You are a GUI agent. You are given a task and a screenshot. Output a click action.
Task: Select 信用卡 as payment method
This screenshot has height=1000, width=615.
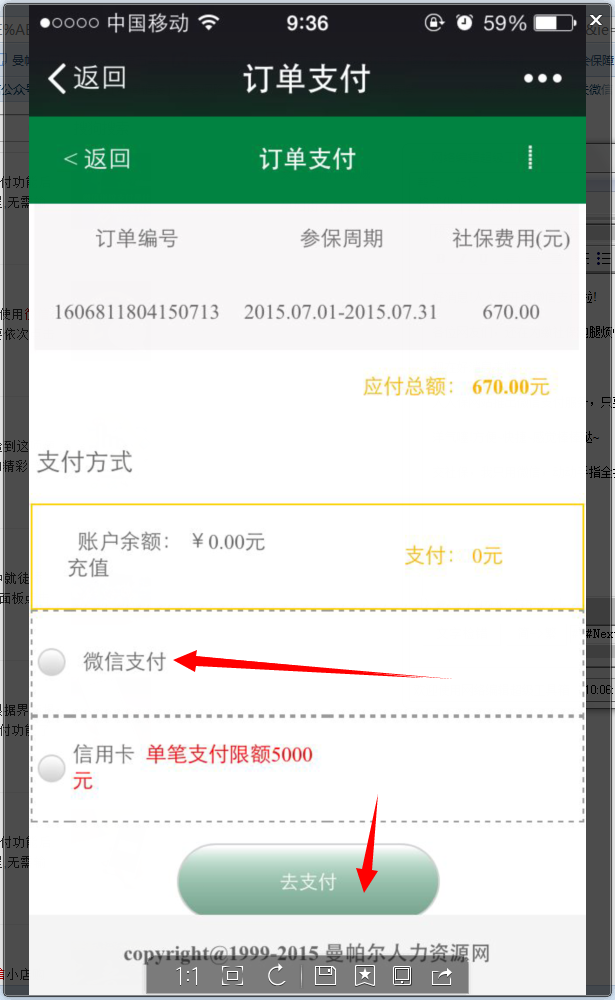[x=52, y=768]
